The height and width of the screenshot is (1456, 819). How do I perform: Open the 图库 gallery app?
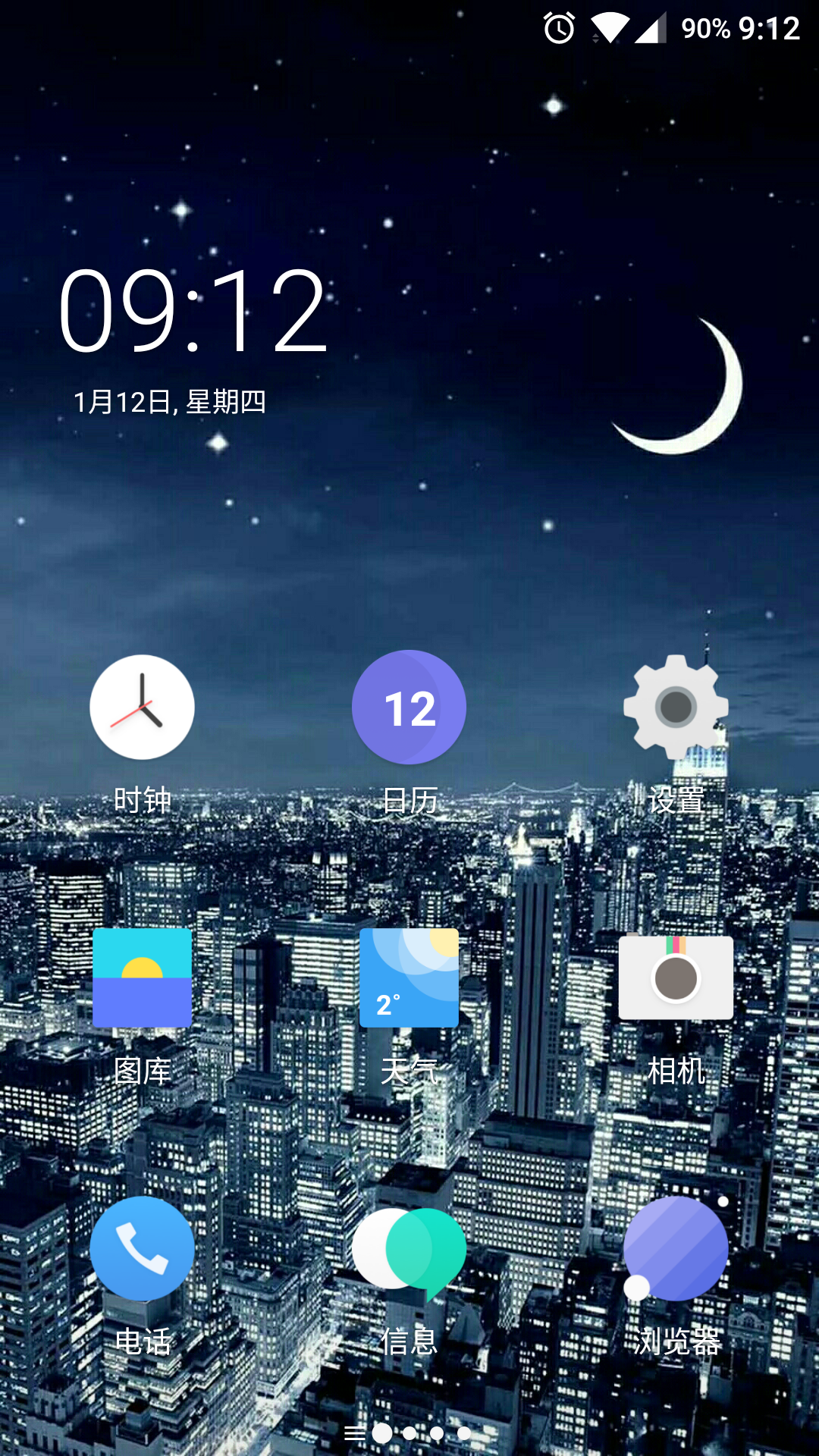click(x=142, y=978)
